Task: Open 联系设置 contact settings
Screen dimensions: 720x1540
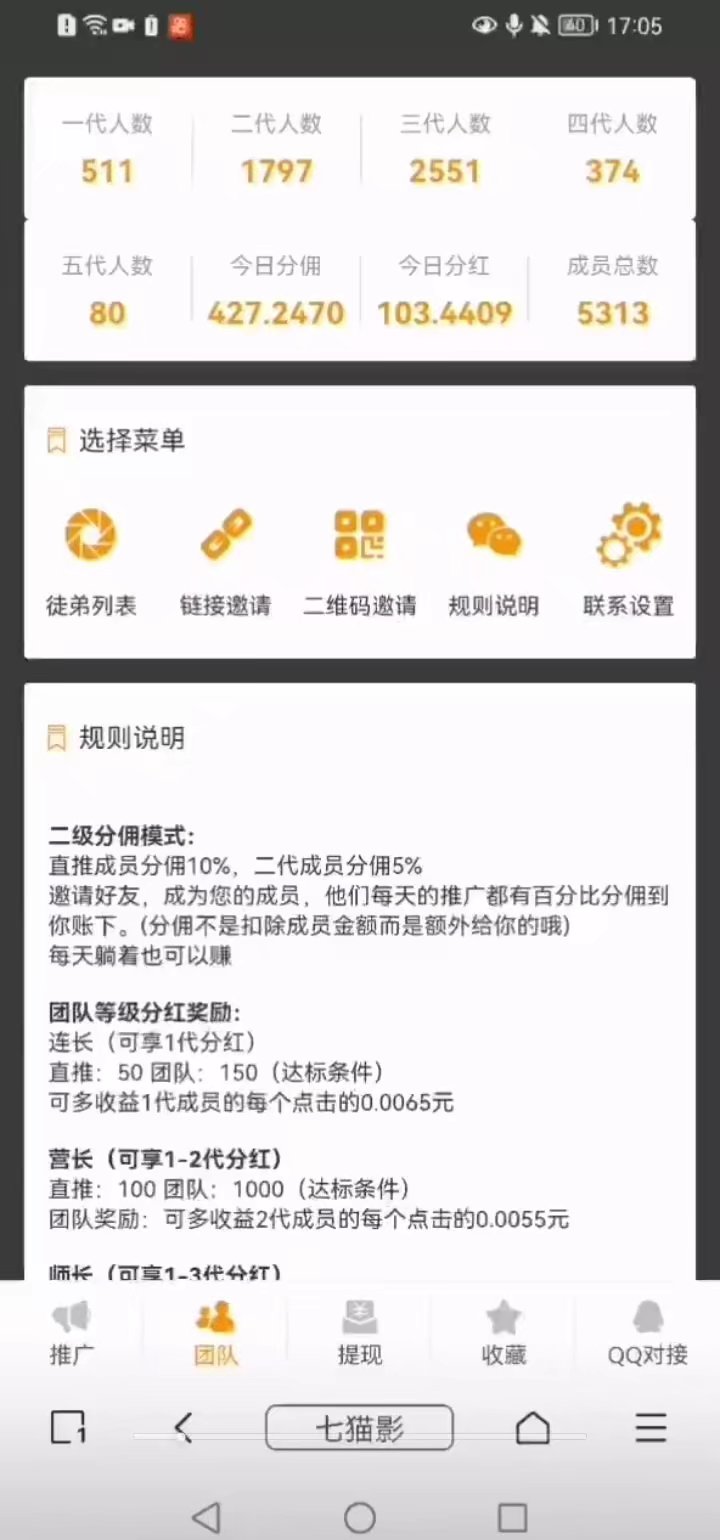Action: click(x=628, y=560)
